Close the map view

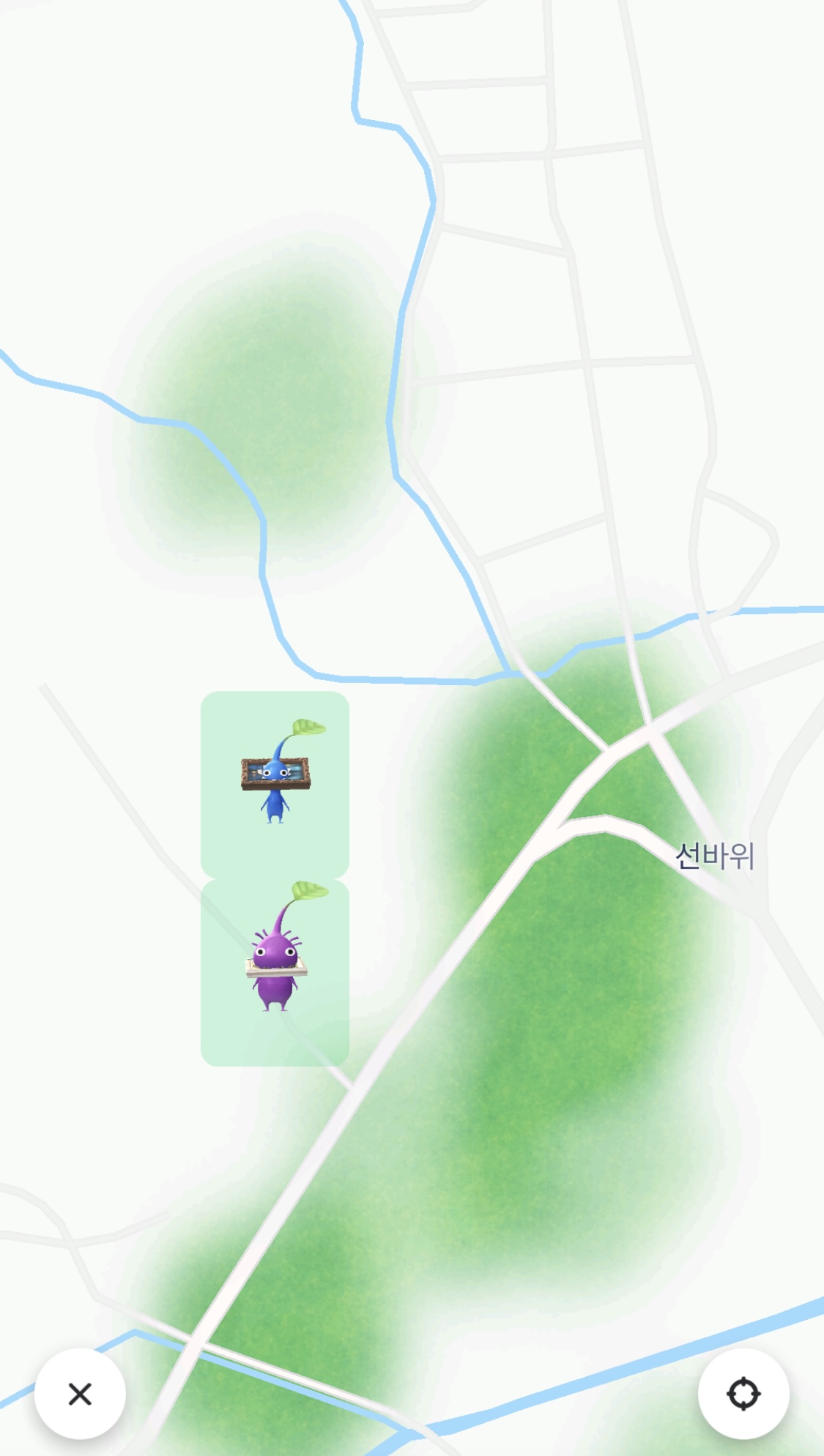pyautogui.click(x=80, y=1394)
